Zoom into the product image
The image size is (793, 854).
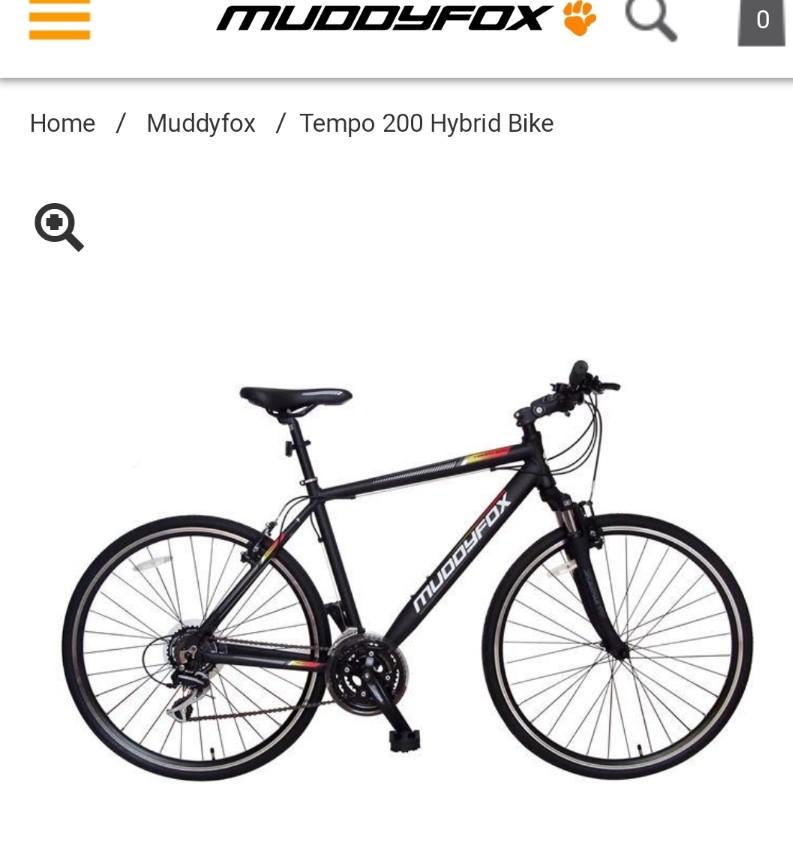[x=59, y=227]
